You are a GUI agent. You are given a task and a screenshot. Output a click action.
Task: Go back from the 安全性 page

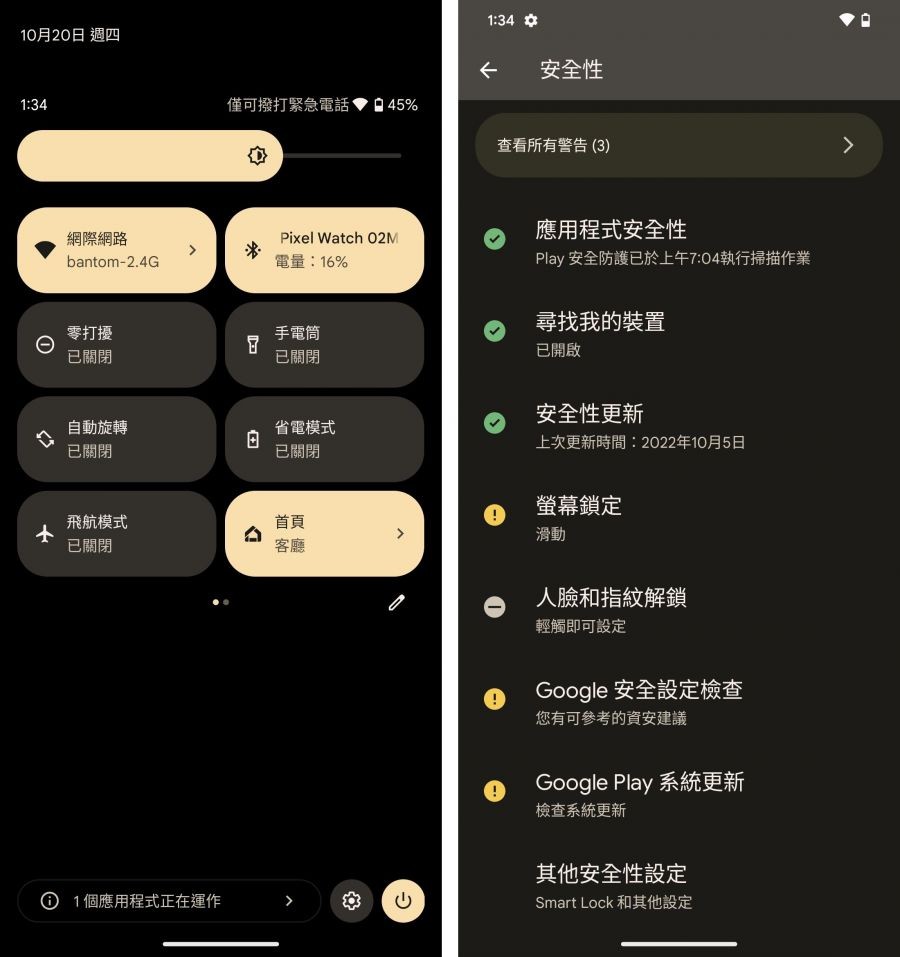(x=488, y=70)
